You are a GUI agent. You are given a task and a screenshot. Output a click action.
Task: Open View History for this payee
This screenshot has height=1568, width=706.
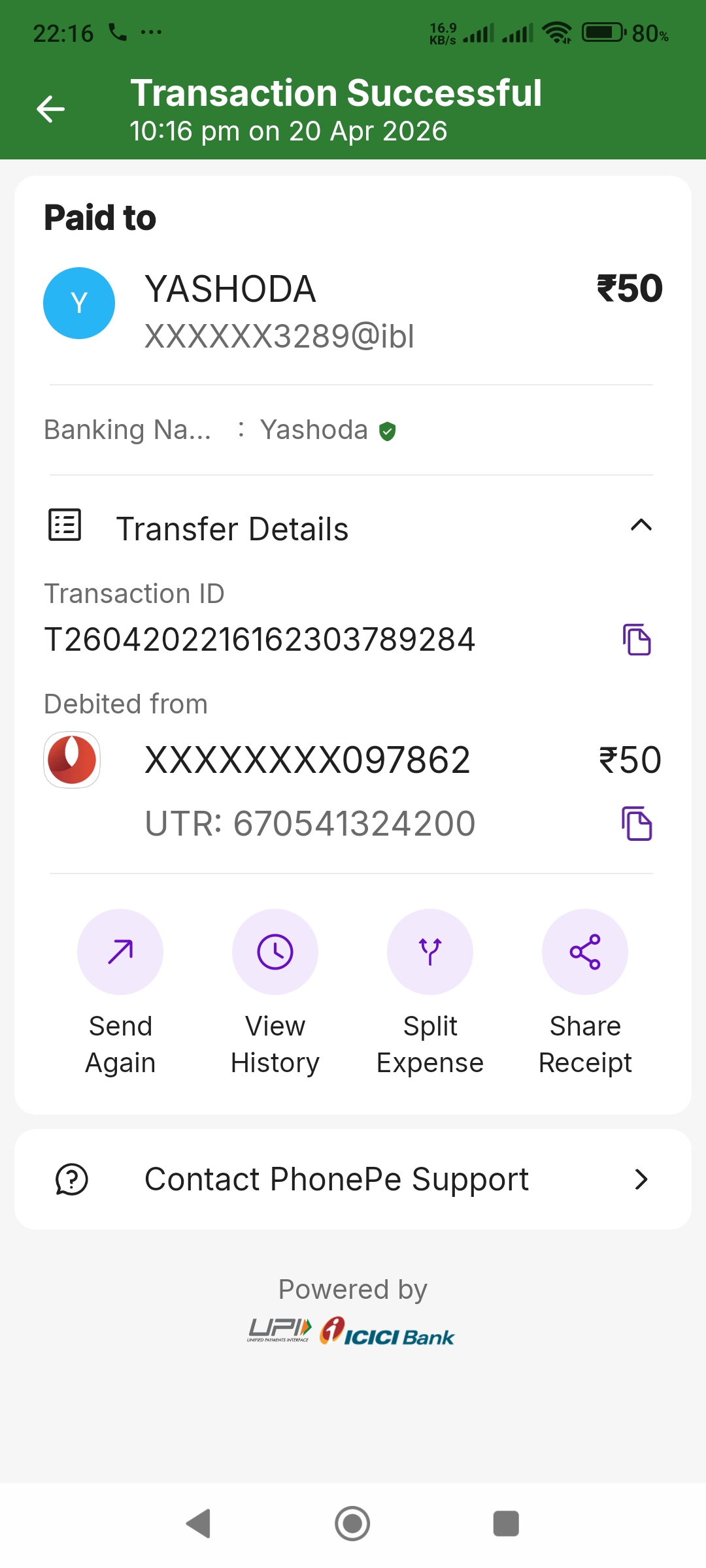275,952
